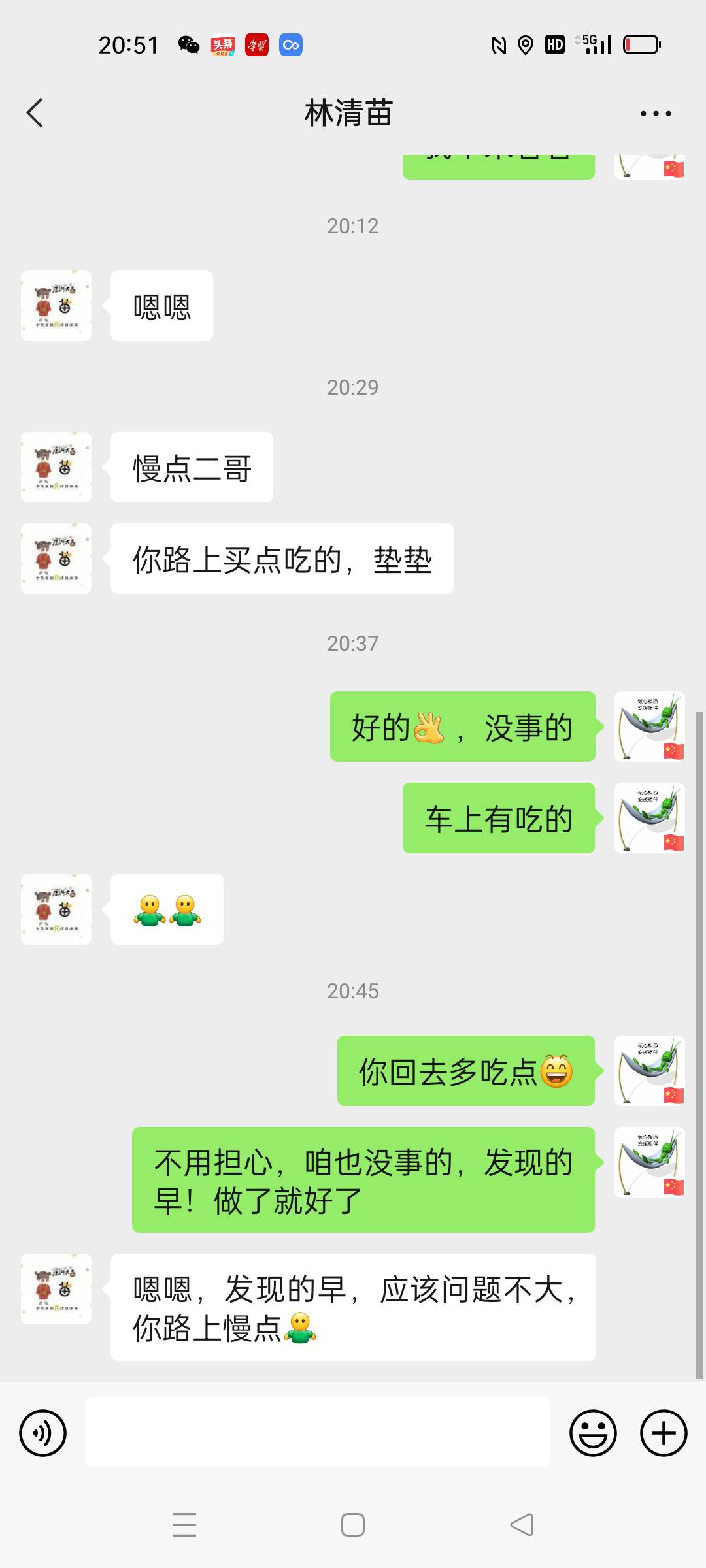Open the emoji picker

click(x=594, y=1433)
